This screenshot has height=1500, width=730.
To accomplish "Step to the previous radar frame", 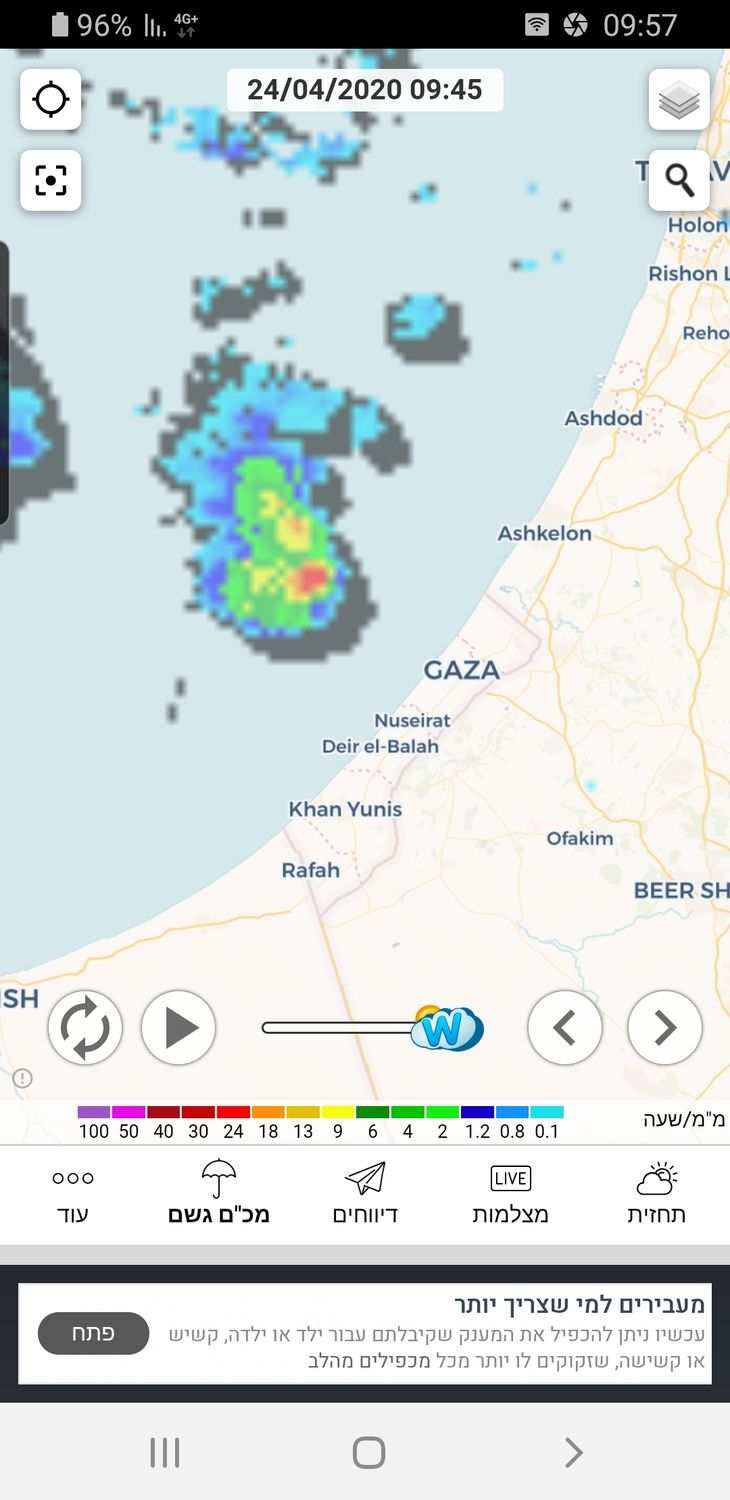I will pos(565,1027).
